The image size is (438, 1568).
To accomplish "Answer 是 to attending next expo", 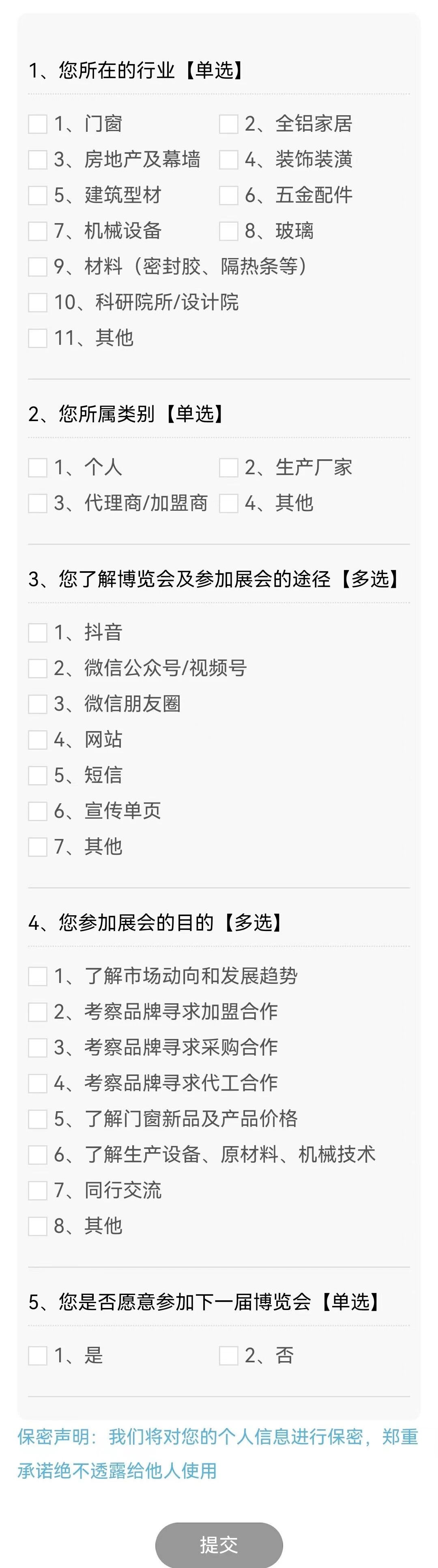I will [38, 1355].
